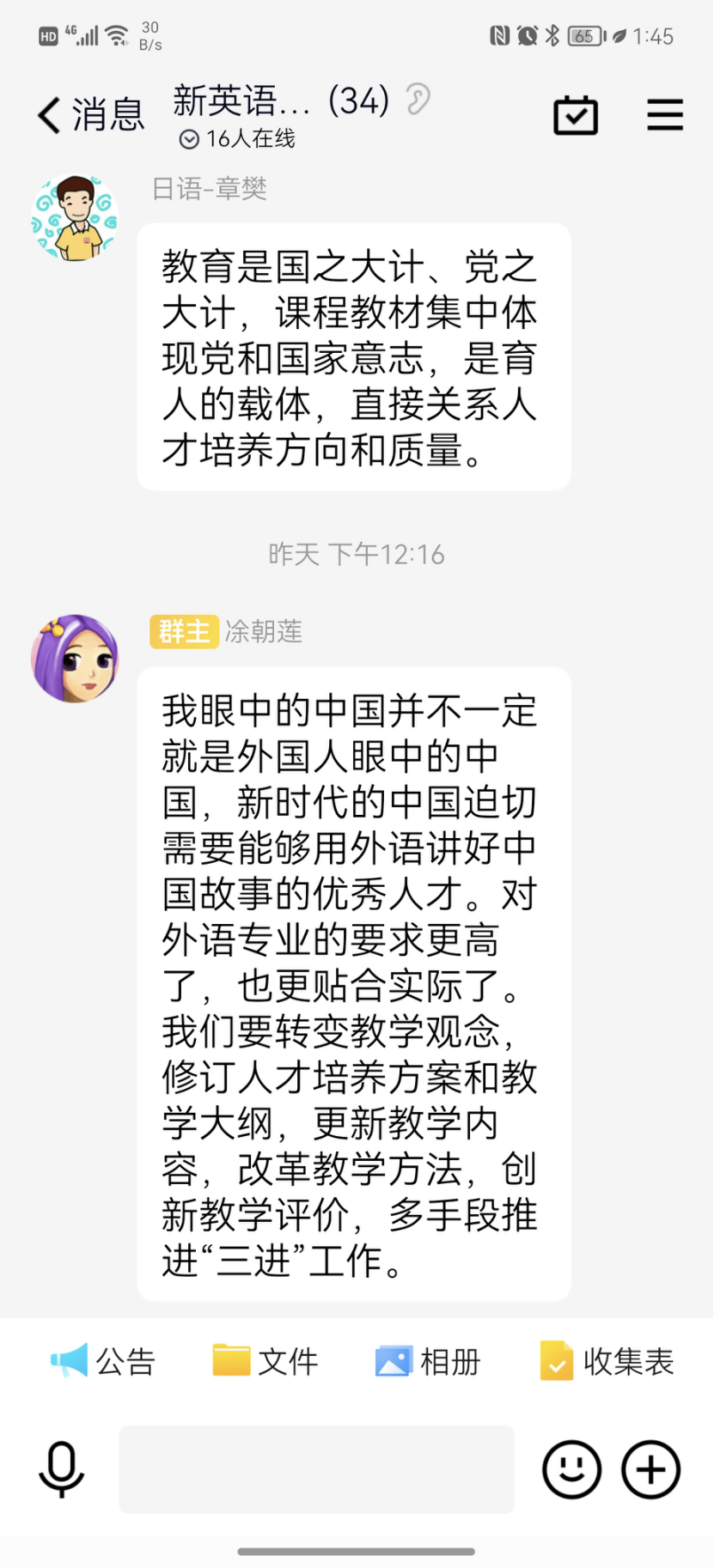714x1568 pixels.
Task: Open the 公告 announcements
Action: tap(103, 1361)
